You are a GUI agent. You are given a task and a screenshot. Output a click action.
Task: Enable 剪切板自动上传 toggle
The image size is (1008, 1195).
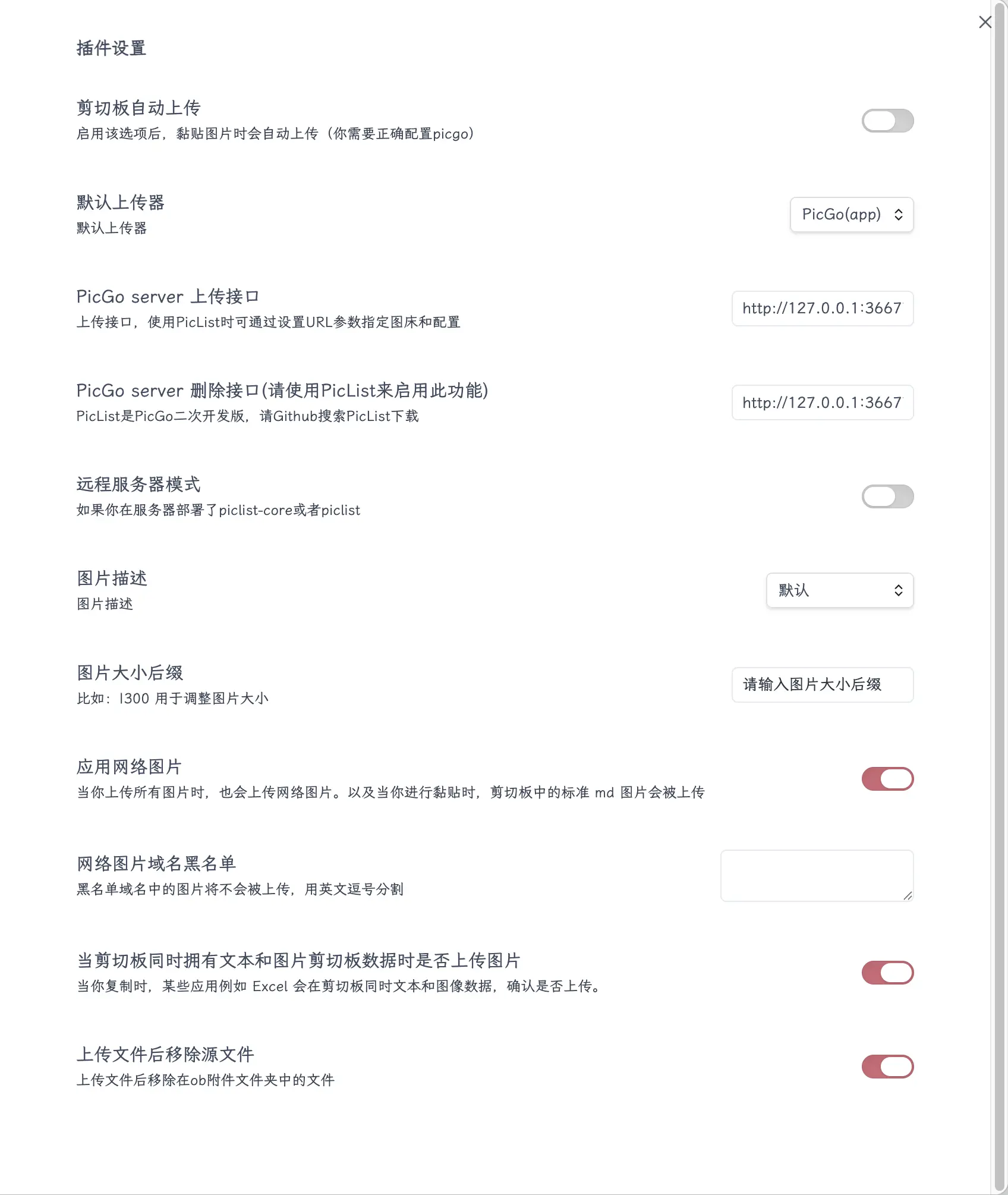(887, 121)
